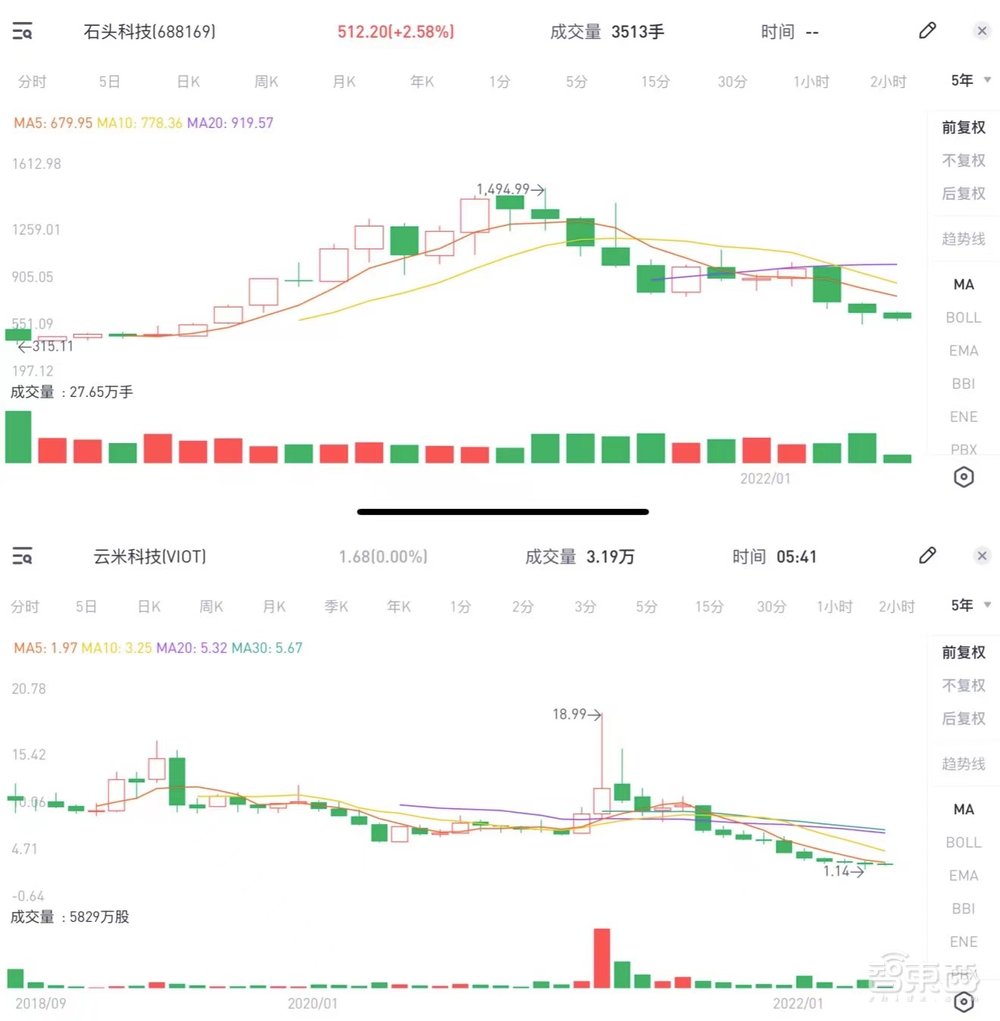Open chart settings gear on 石头科技 panel

click(963, 477)
